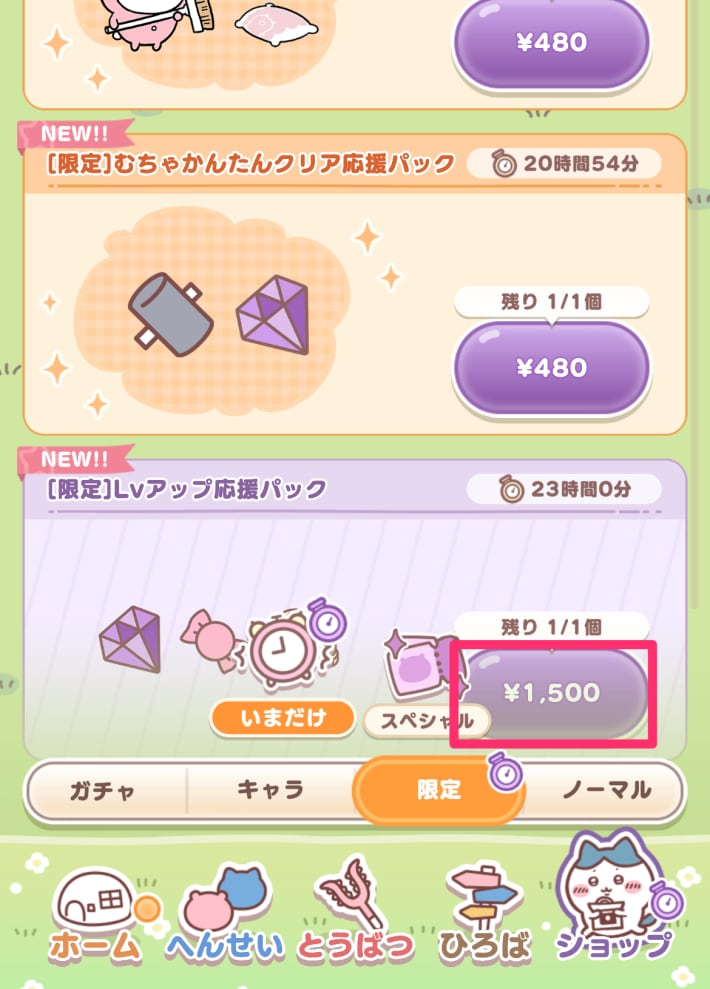Buy the Lvアップ応援パック for ¥1,500

[x=553, y=693]
